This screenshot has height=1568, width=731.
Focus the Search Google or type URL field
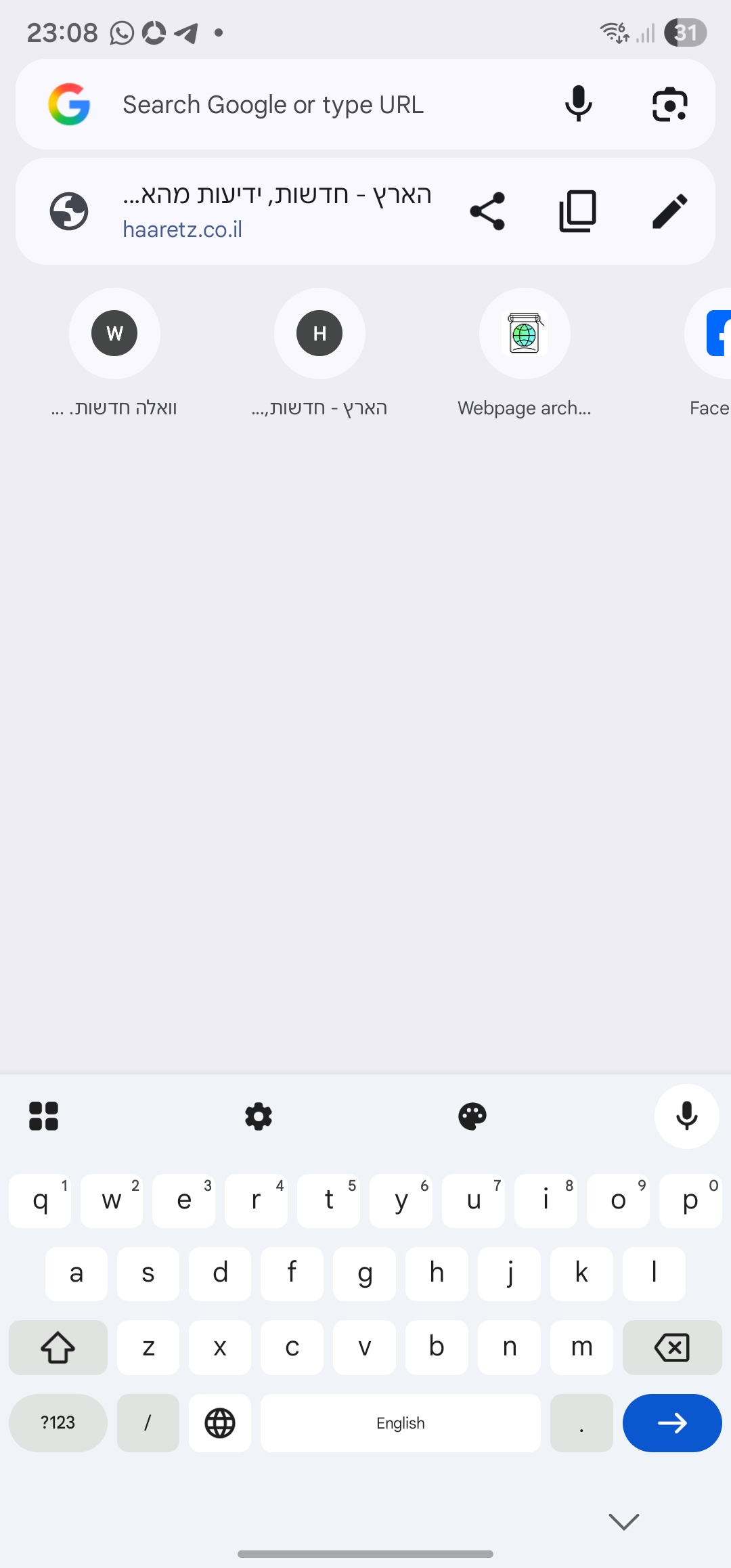[x=305, y=105]
